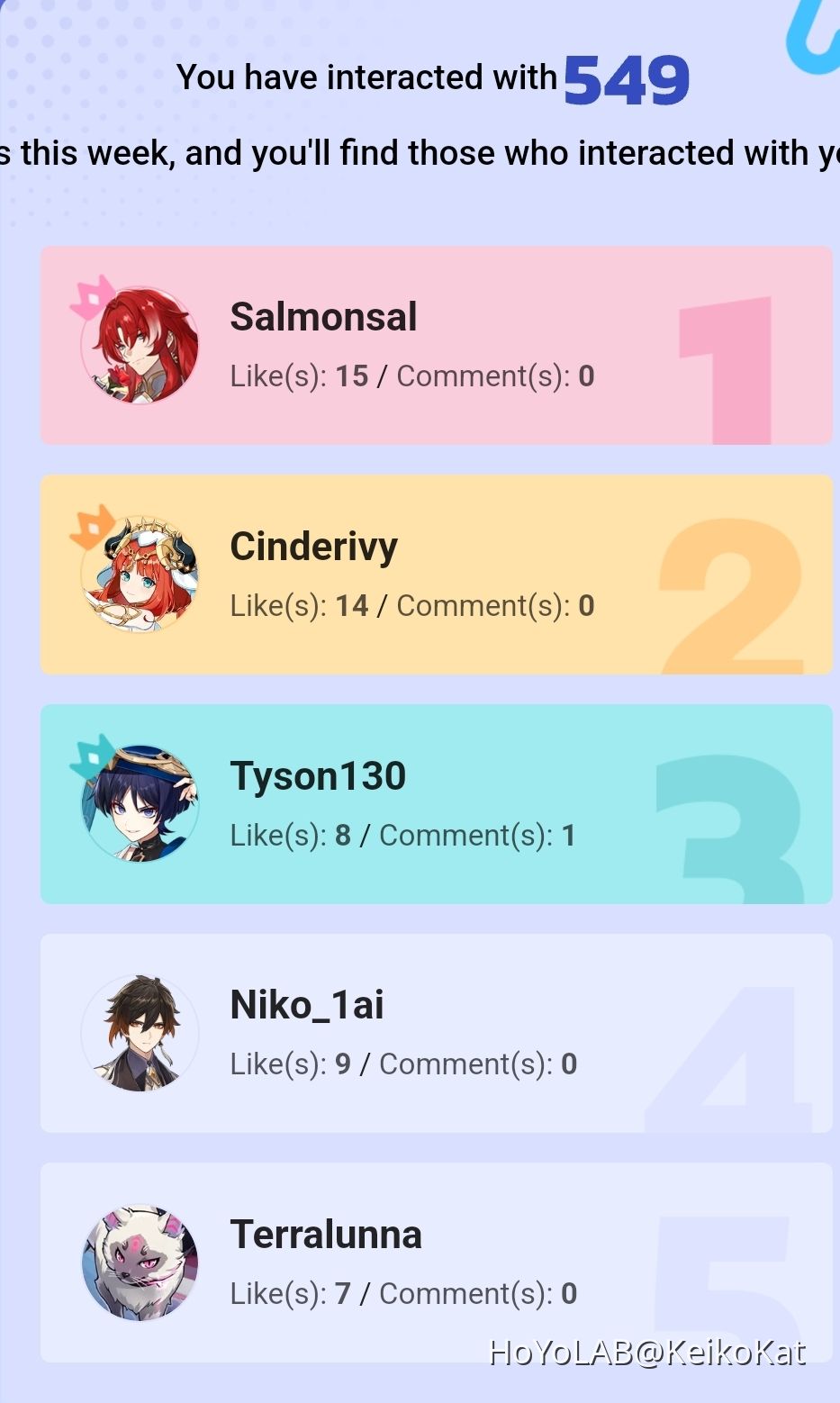The image size is (840, 1403).
Task: Select the Niko_1ai row
Action: [436, 1034]
